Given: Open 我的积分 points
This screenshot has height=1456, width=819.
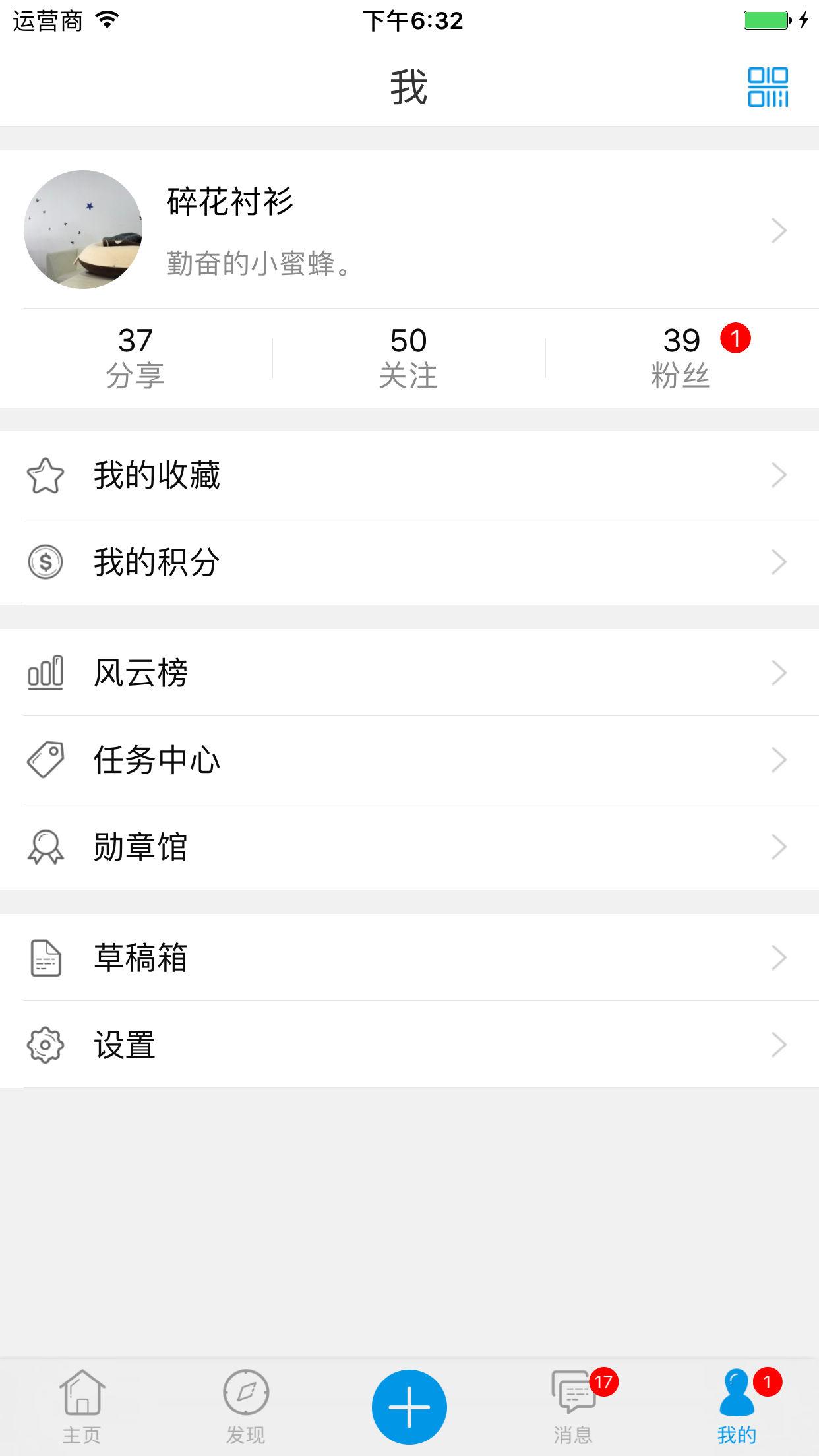Looking at the screenshot, I should tap(409, 562).
